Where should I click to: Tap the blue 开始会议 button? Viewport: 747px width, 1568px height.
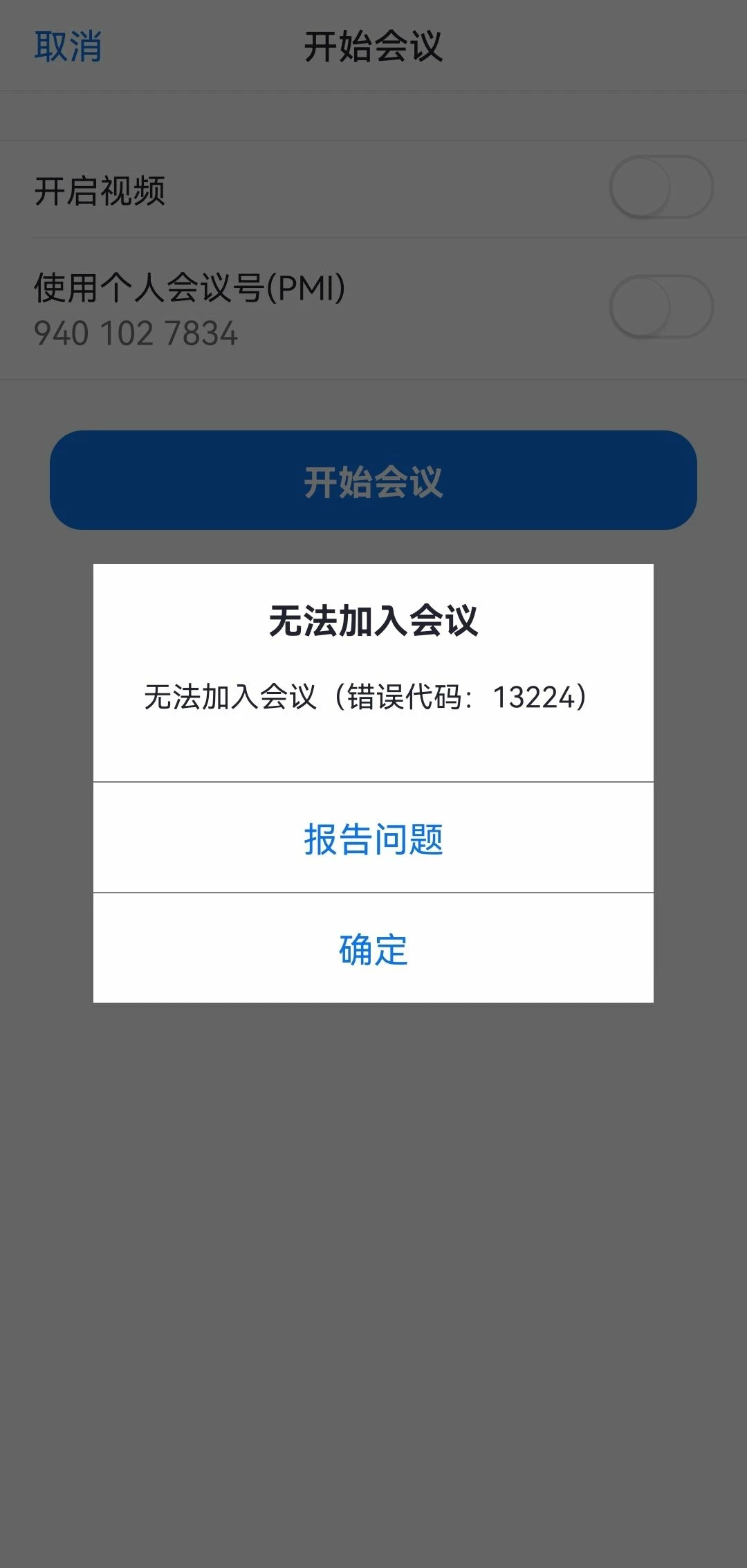click(x=373, y=481)
